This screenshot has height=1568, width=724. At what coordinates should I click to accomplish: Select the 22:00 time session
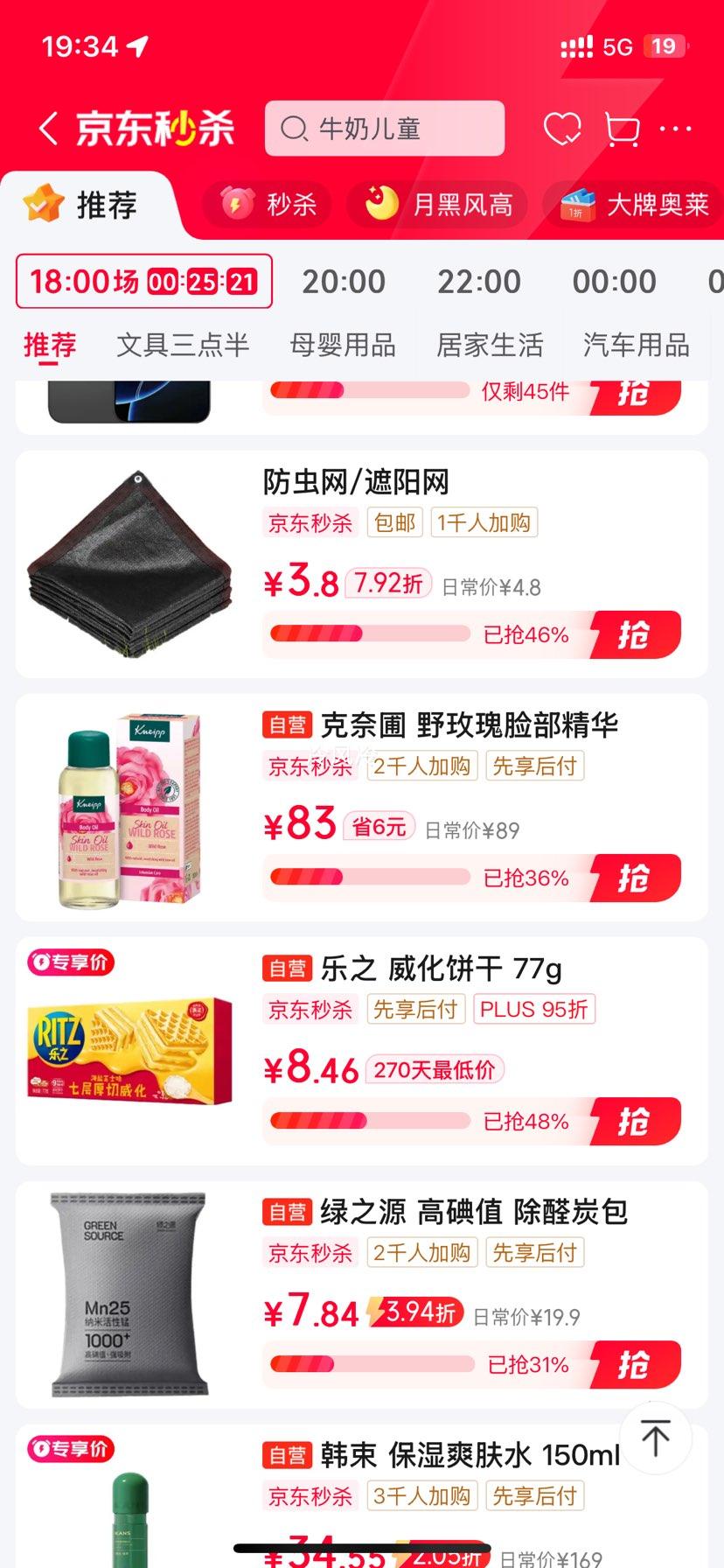click(480, 281)
